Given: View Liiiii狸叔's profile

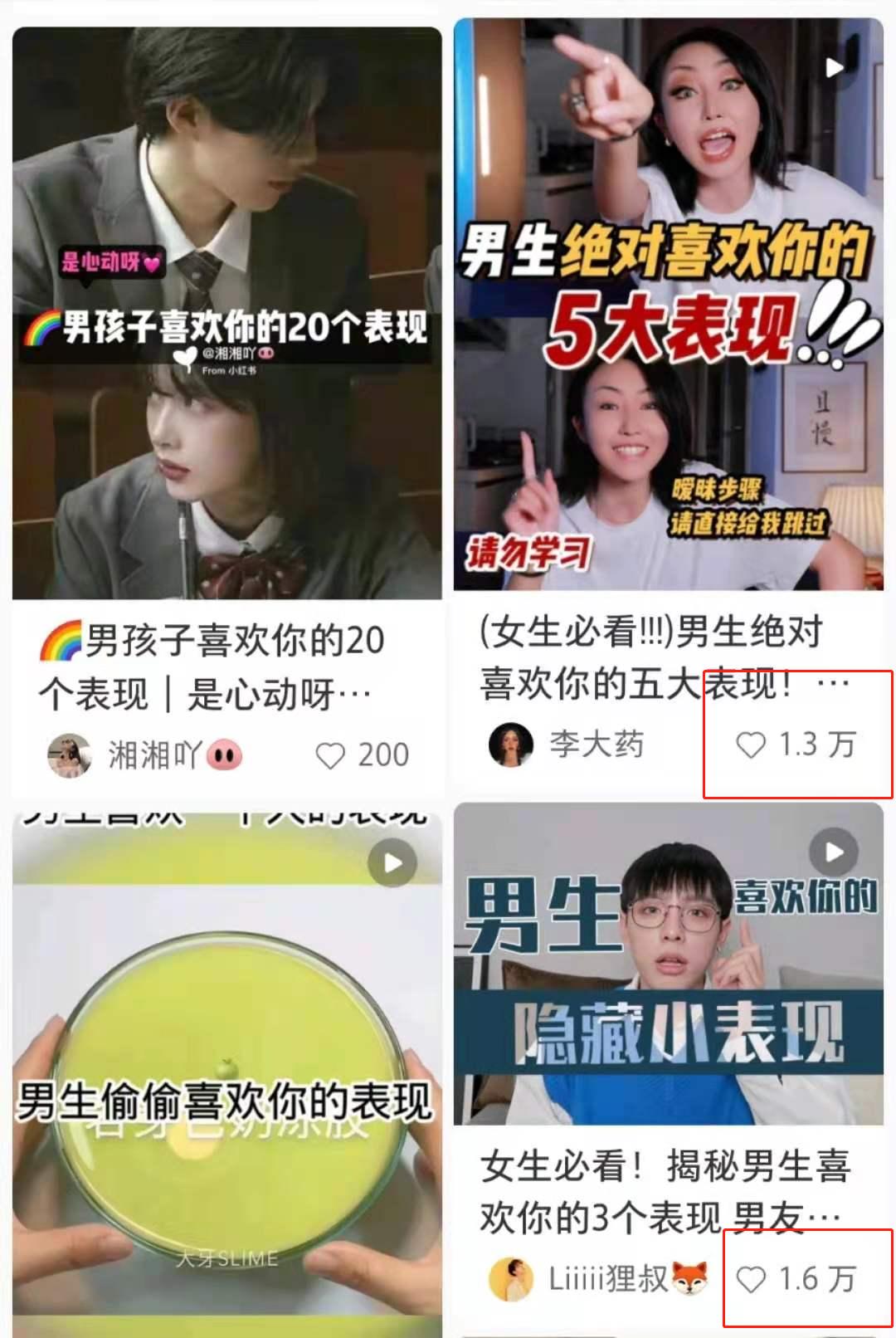Looking at the screenshot, I should (x=510, y=1279).
